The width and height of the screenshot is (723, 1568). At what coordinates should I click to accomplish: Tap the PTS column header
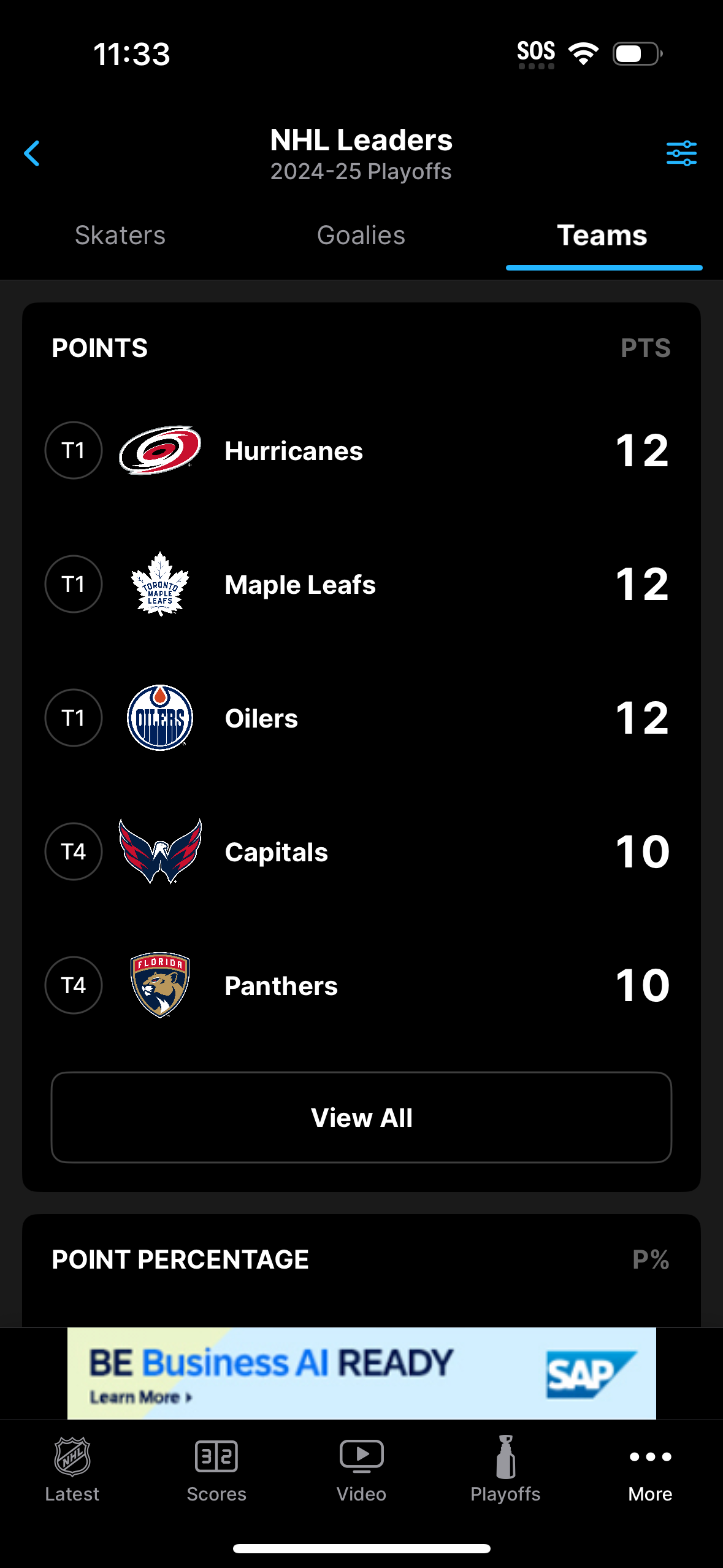click(x=646, y=347)
